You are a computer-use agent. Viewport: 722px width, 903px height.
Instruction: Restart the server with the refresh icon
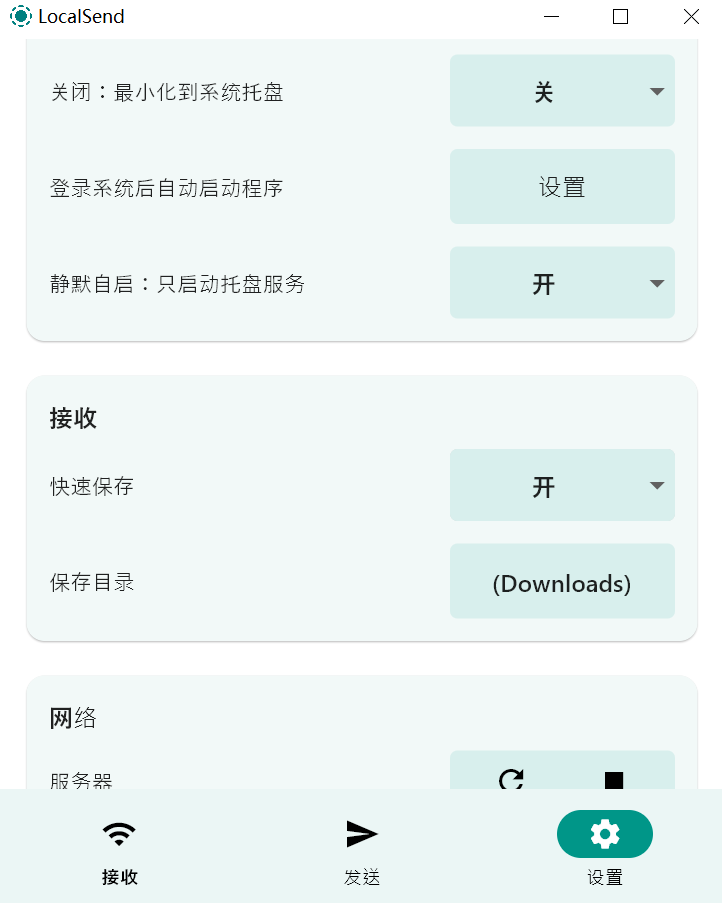(511, 778)
